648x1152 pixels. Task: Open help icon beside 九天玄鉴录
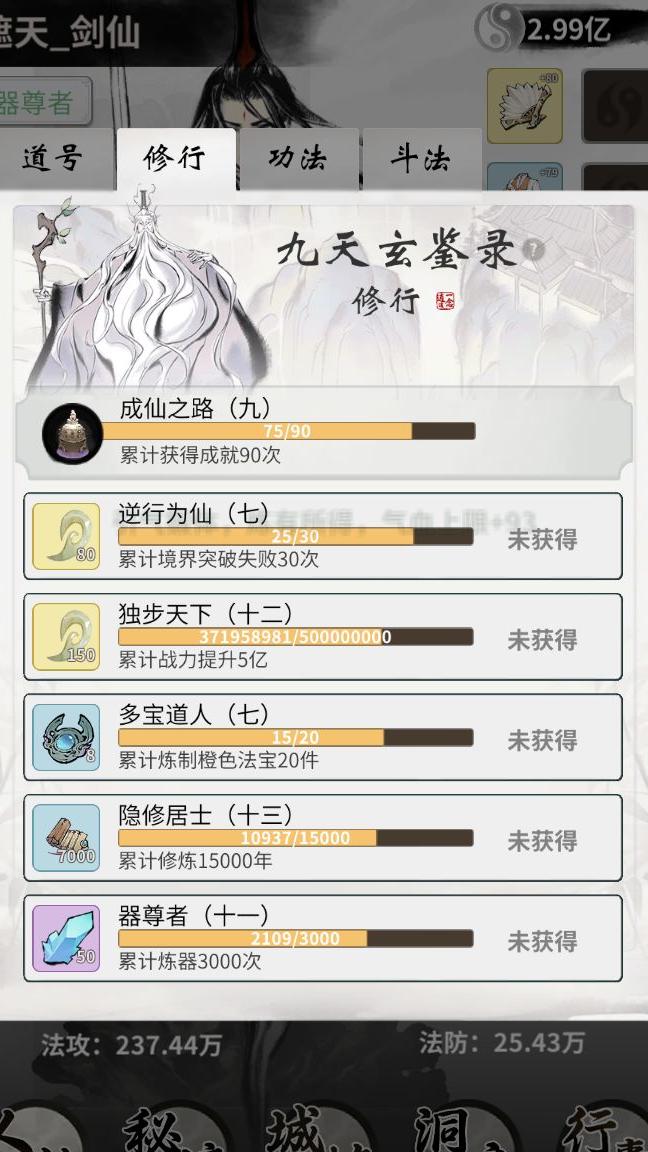pos(534,250)
